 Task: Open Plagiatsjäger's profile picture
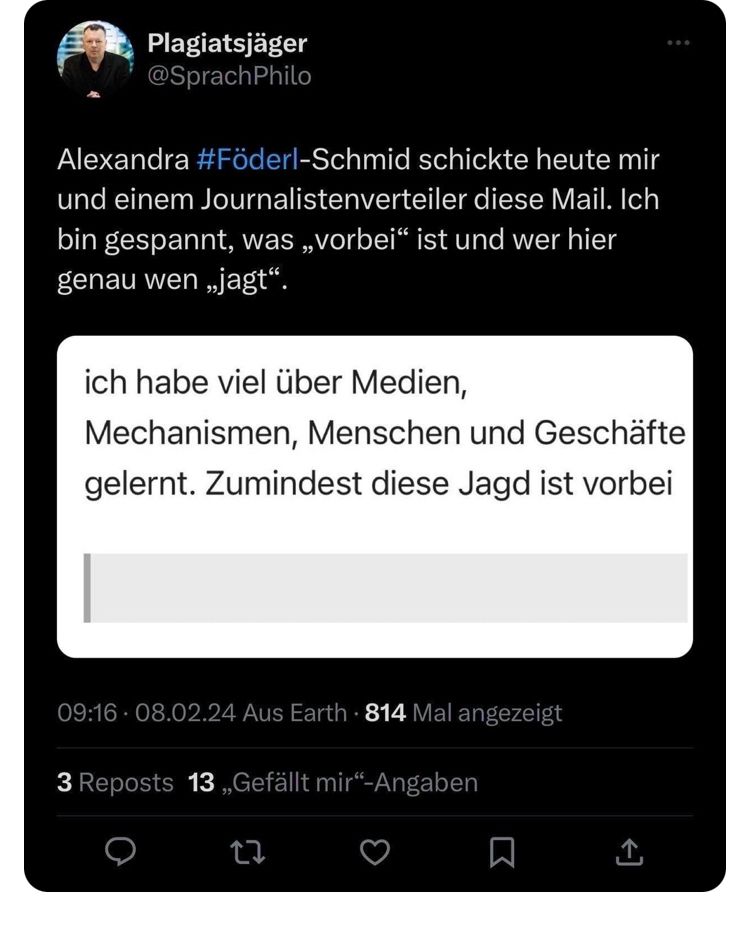click(x=95, y=59)
